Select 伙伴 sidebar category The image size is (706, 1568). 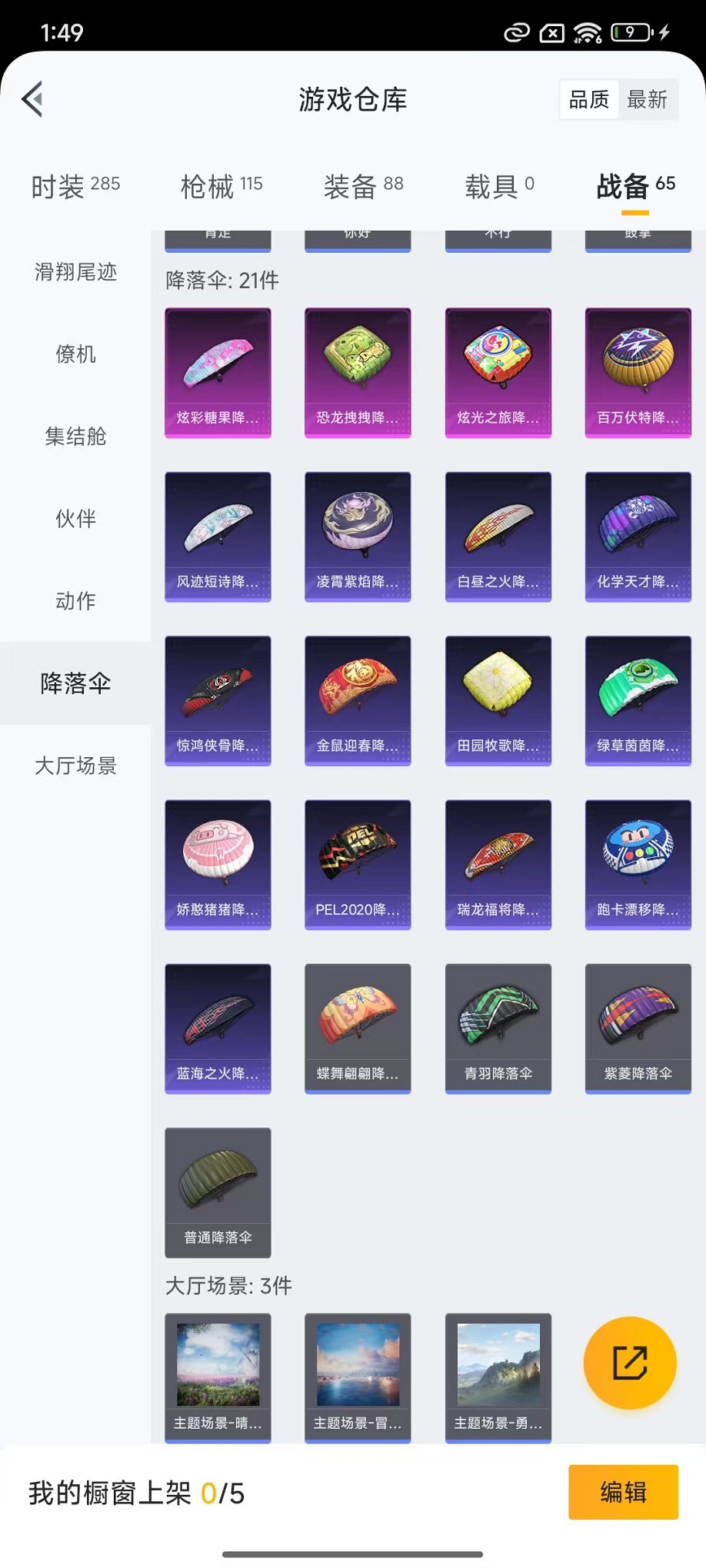75,519
